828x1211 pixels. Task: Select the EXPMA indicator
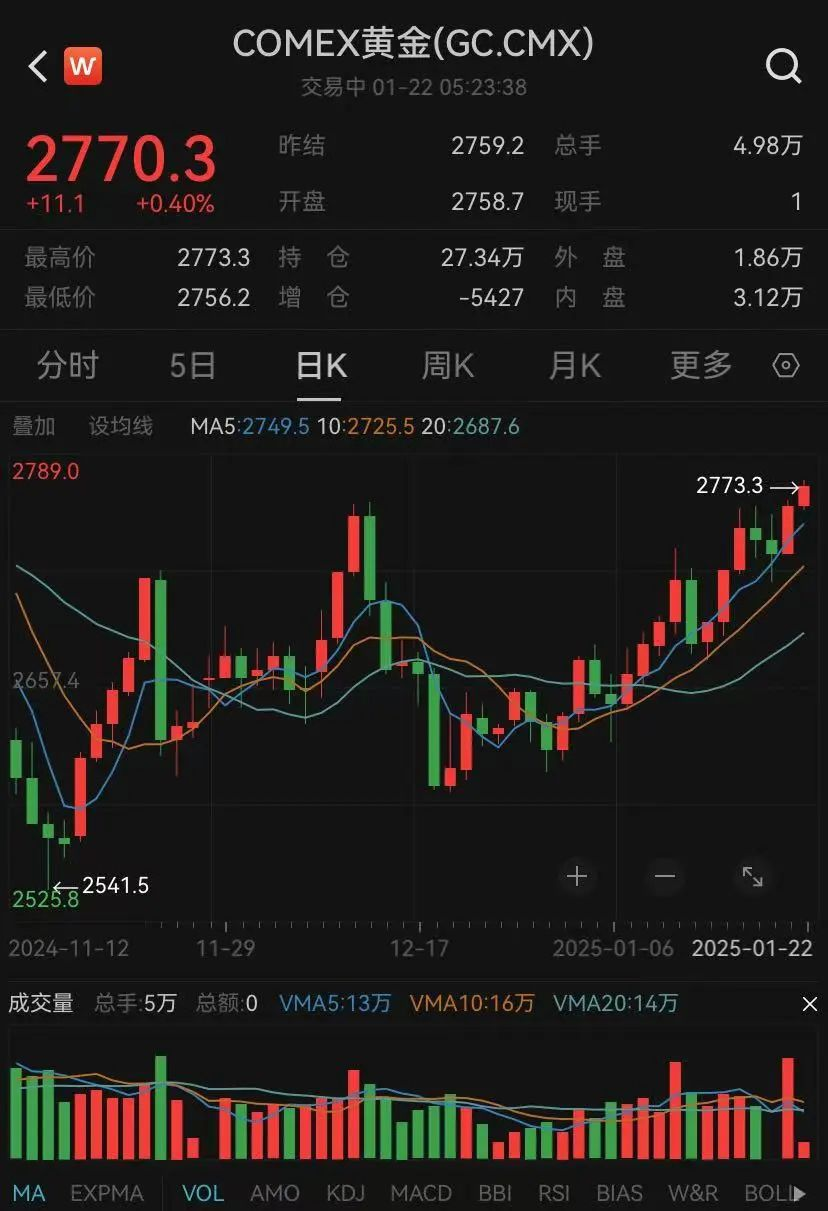107,1193
